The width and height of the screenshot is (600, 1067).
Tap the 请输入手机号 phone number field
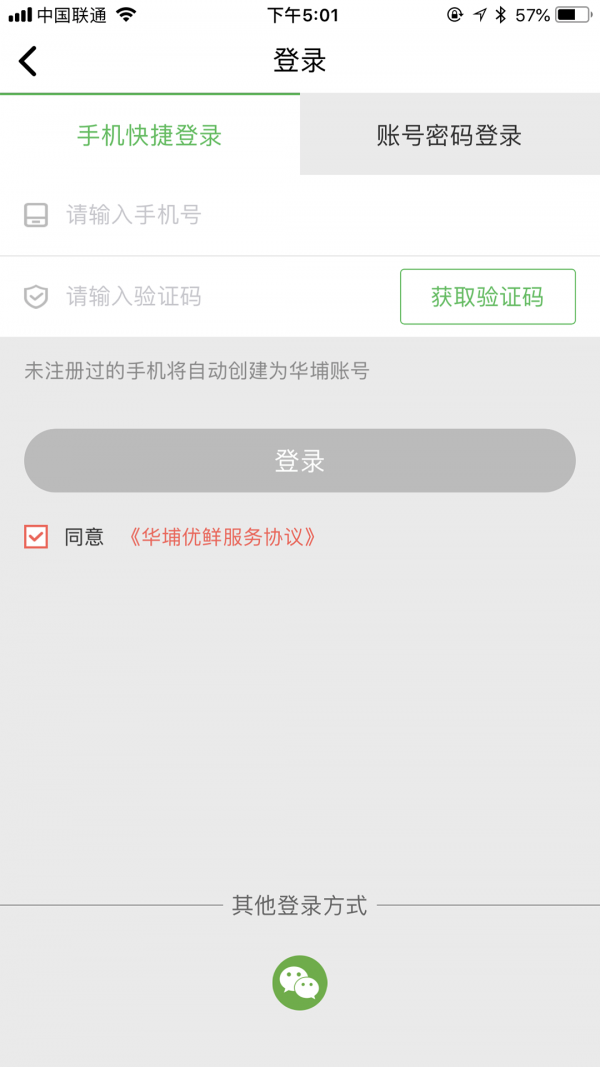(x=300, y=215)
